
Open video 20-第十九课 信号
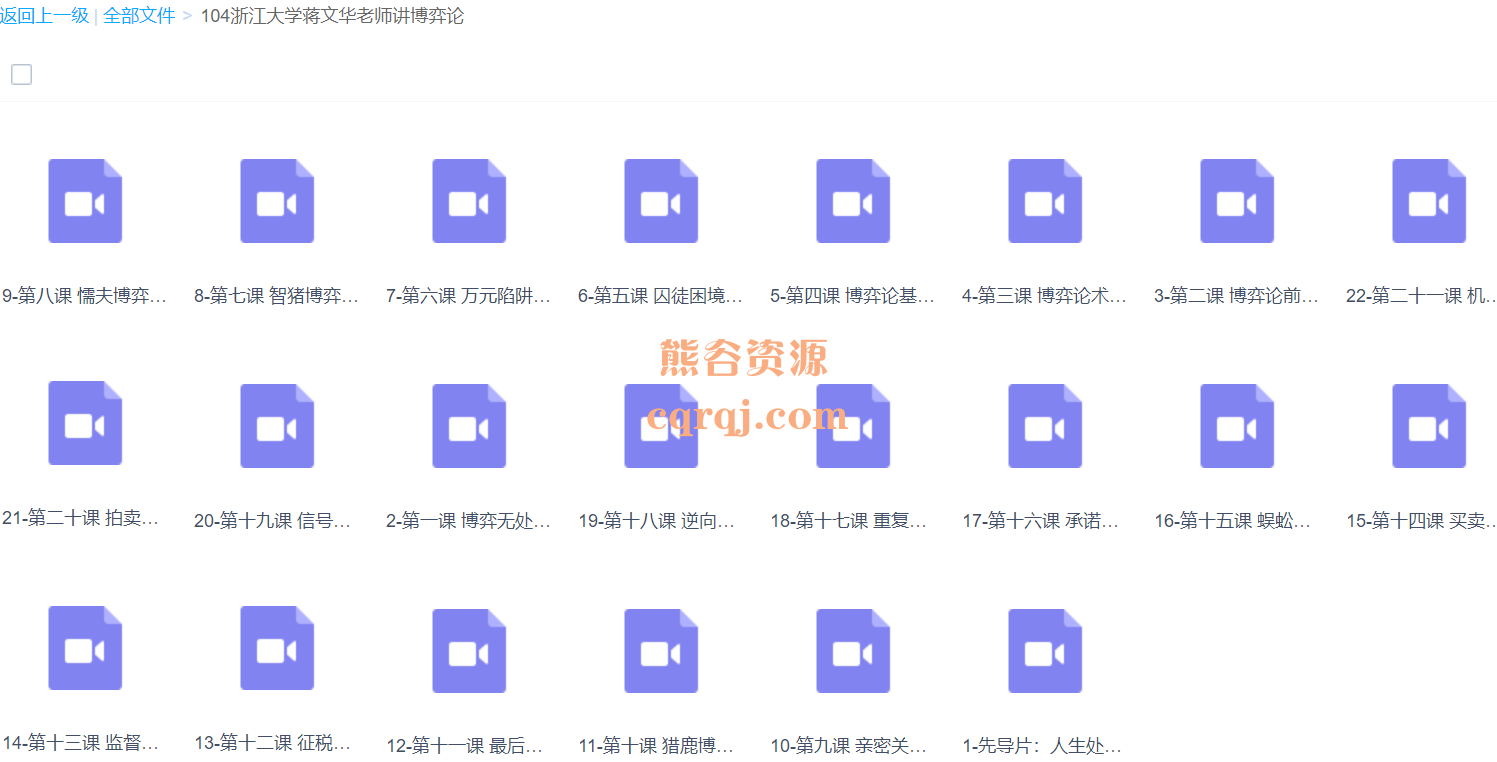277,426
